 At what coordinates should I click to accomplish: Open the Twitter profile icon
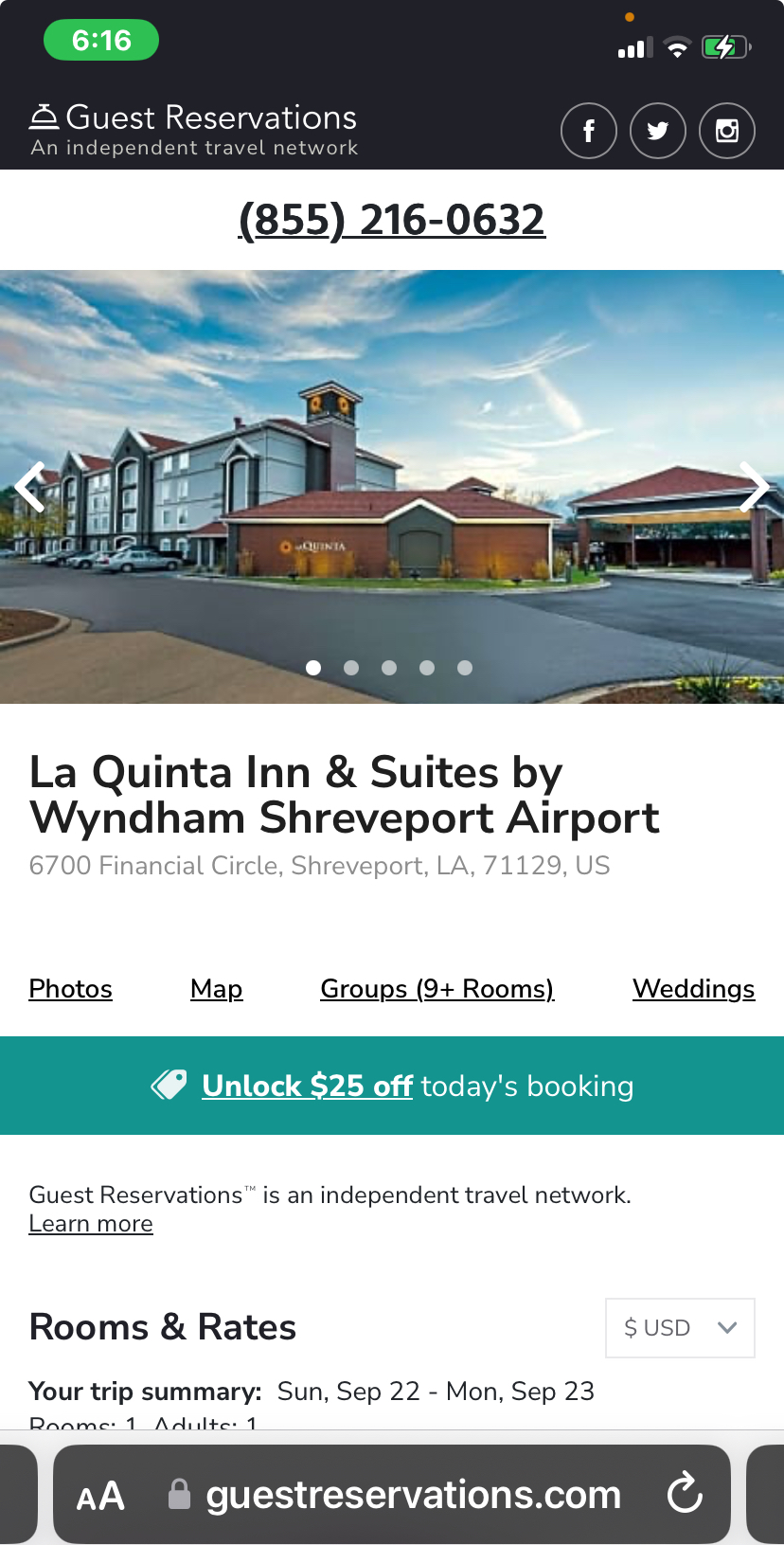[657, 131]
